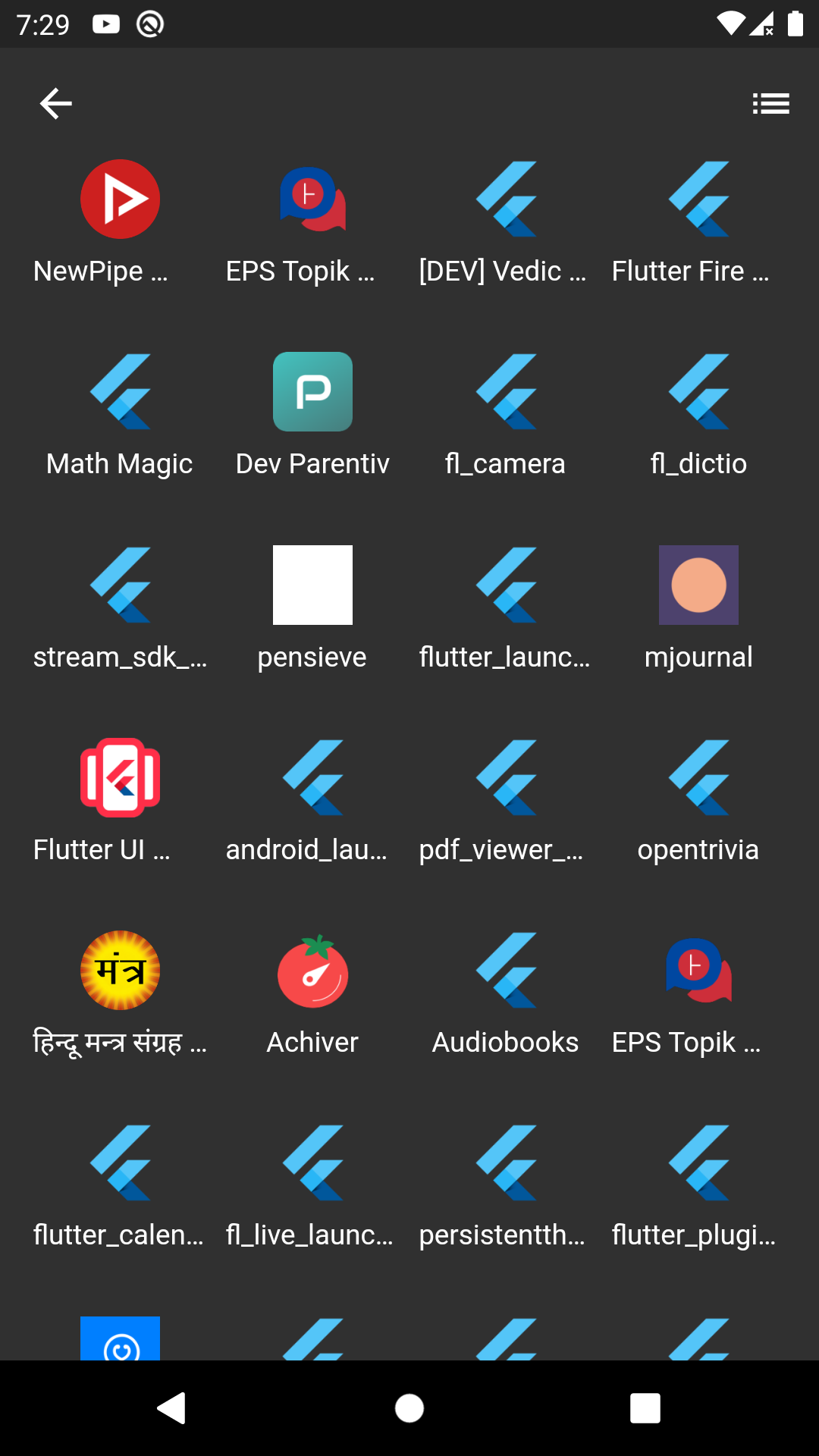The width and height of the screenshot is (819, 1456).
Task: Launch the Flutter UI app
Action: pyautogui.click(x=120, y=777)
